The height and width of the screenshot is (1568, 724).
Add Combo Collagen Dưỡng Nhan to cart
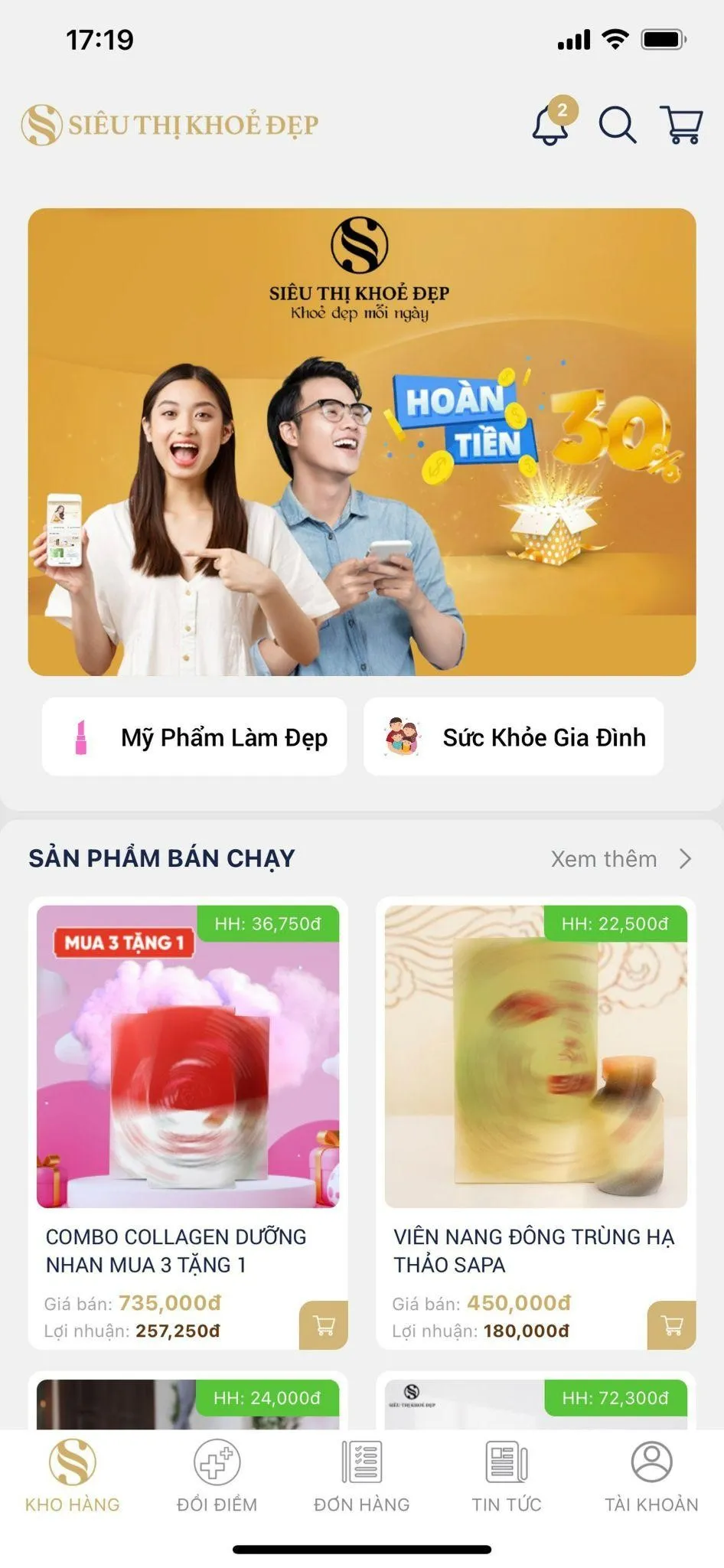coord(323,1325)
